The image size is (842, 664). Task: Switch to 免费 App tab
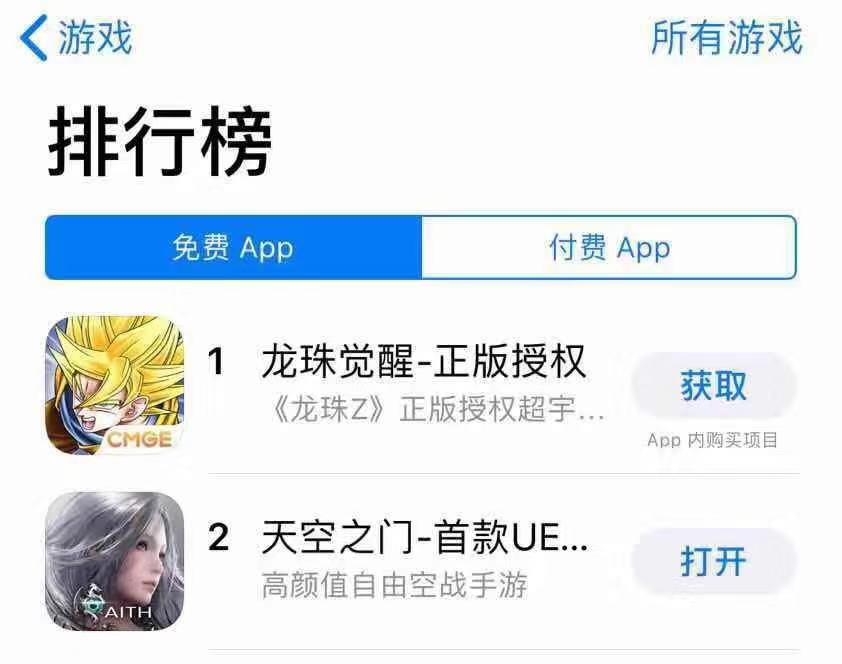point(233,248)
